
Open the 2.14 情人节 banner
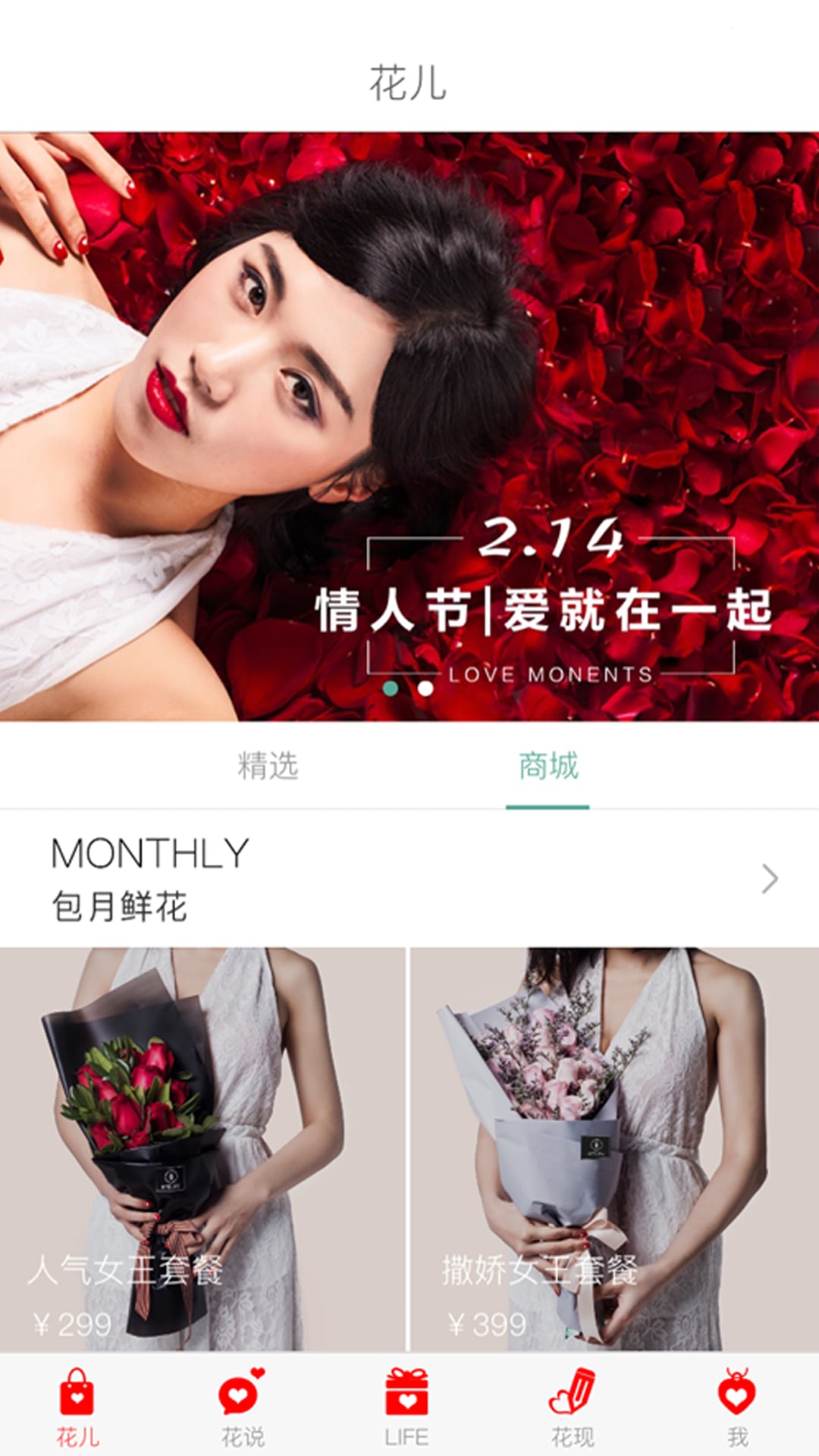point(409,426)
